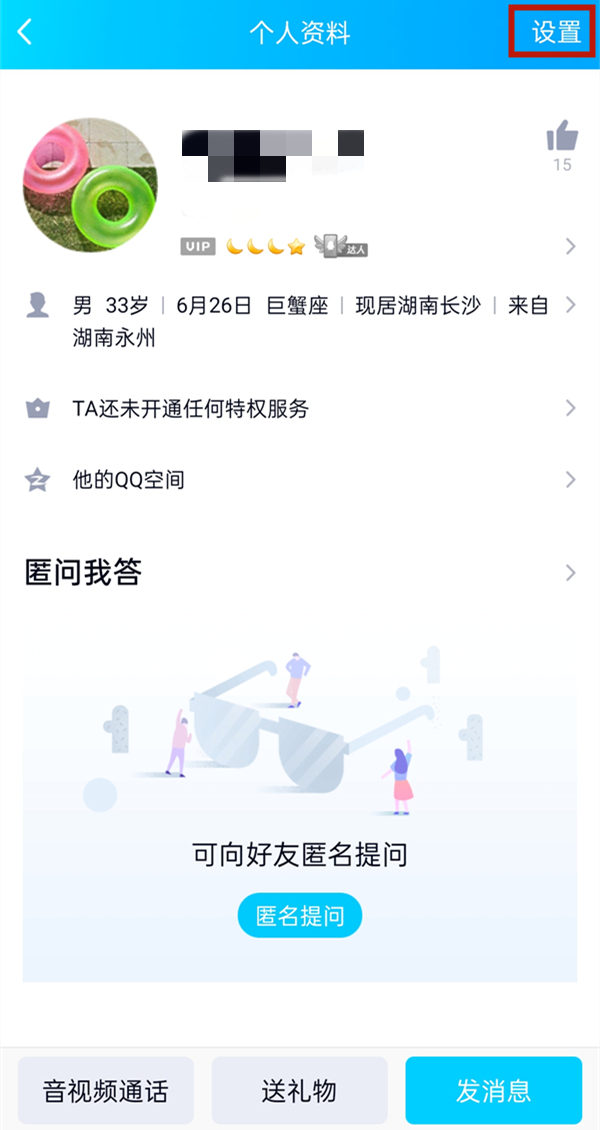Expand the 匿问我答 section
600x1130 pixels.
tap(300, 573)
